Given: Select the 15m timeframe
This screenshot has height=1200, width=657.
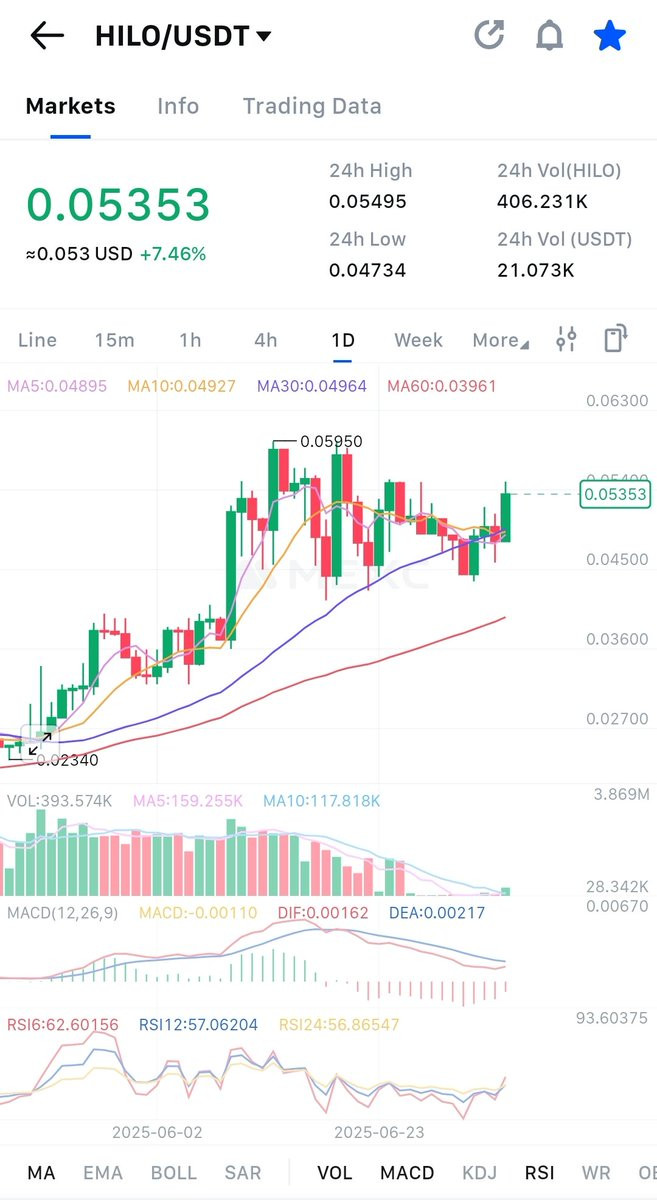Looking at the screenshot, I should 114,340.
